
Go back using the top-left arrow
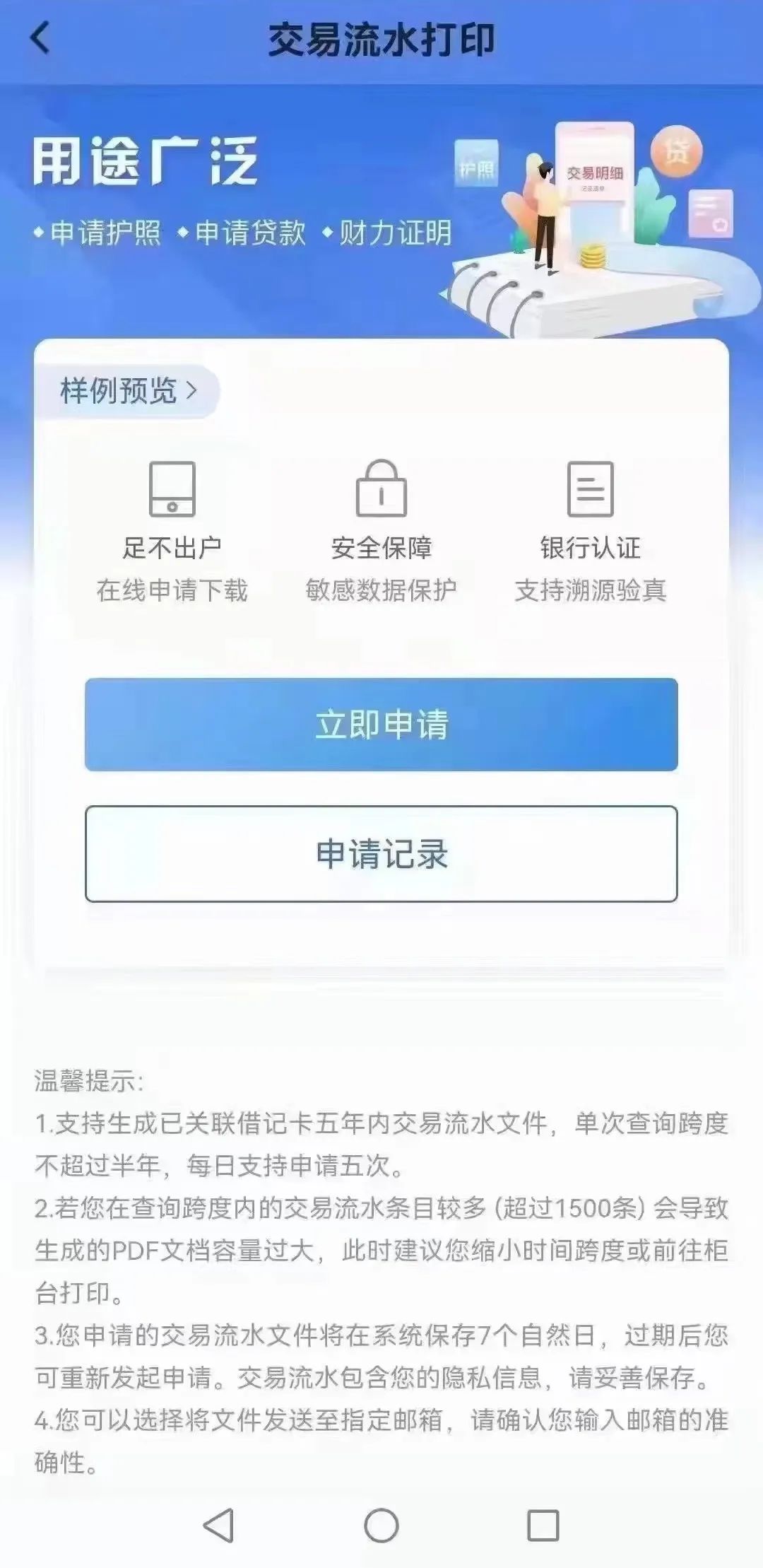[x=41, y=38]
